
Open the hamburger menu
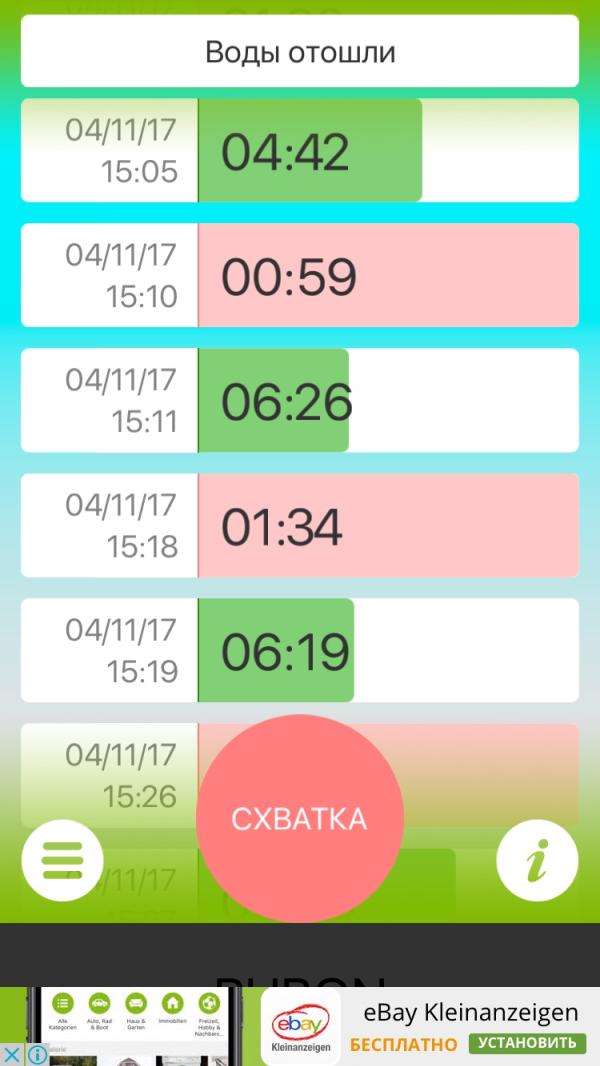pos(63,860)
